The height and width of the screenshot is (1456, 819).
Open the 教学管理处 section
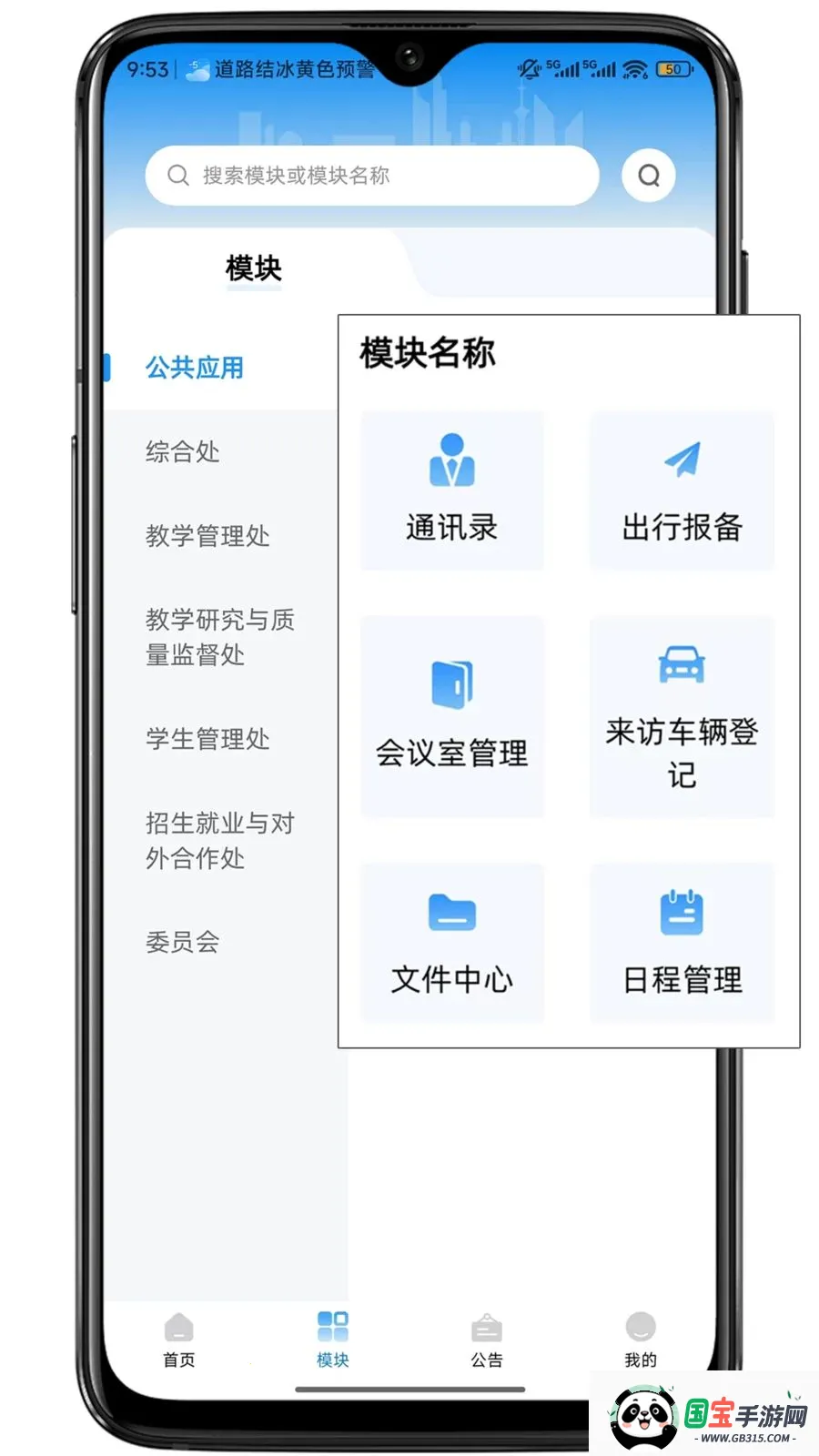207,537
